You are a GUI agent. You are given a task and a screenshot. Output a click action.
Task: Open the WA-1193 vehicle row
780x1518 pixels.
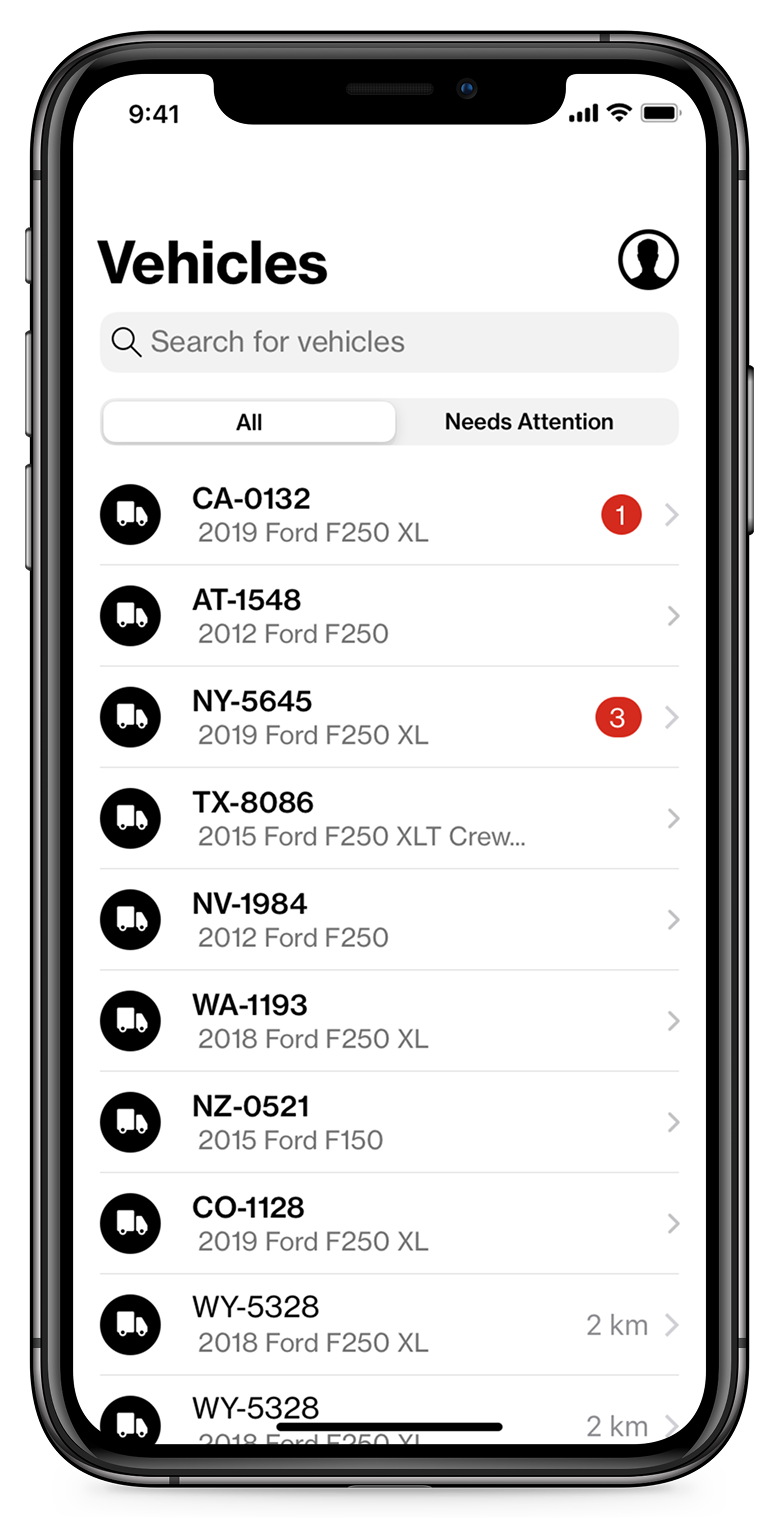[389, 1021]
